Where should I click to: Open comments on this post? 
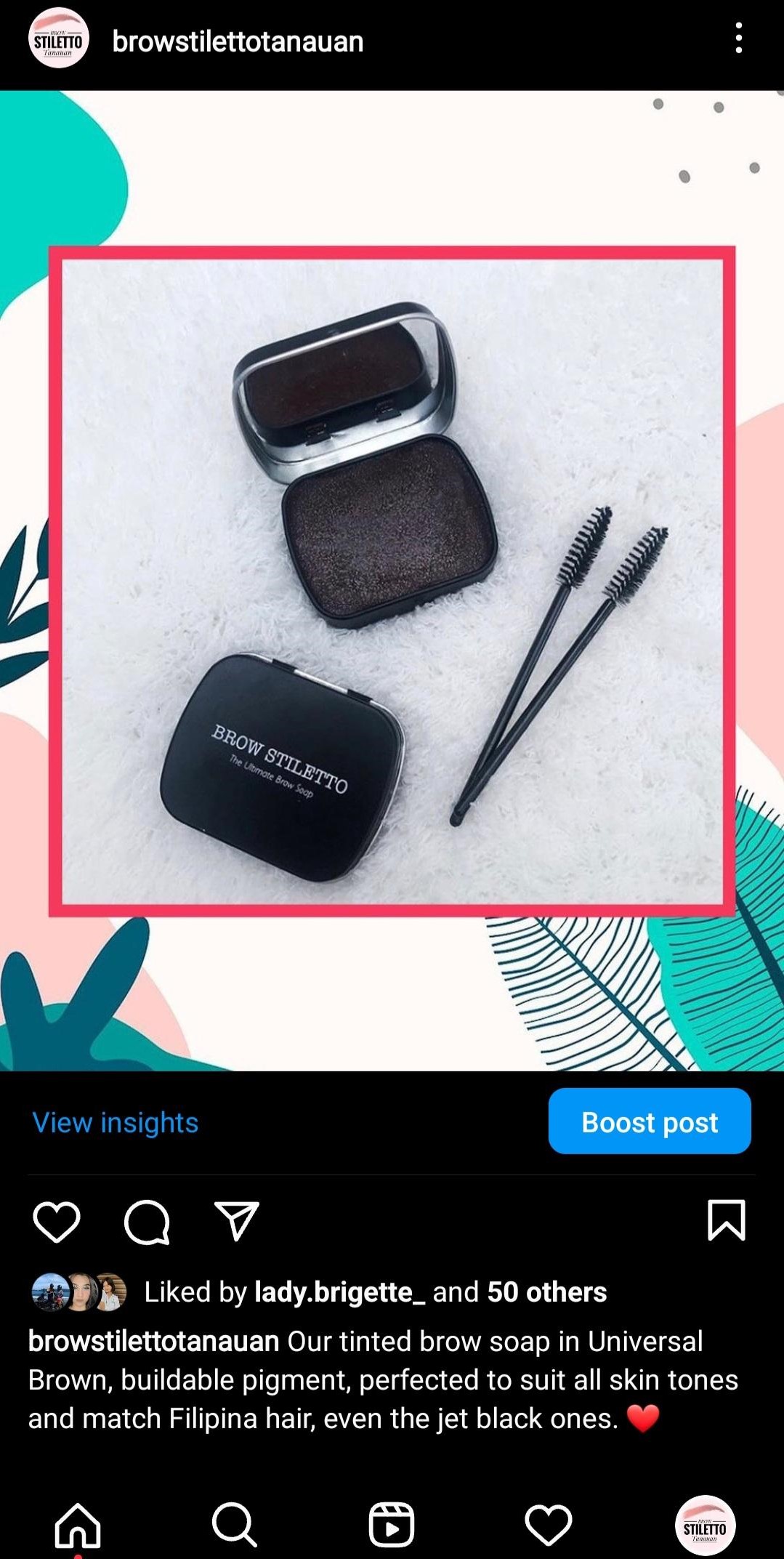click(x=147, y=1221)
